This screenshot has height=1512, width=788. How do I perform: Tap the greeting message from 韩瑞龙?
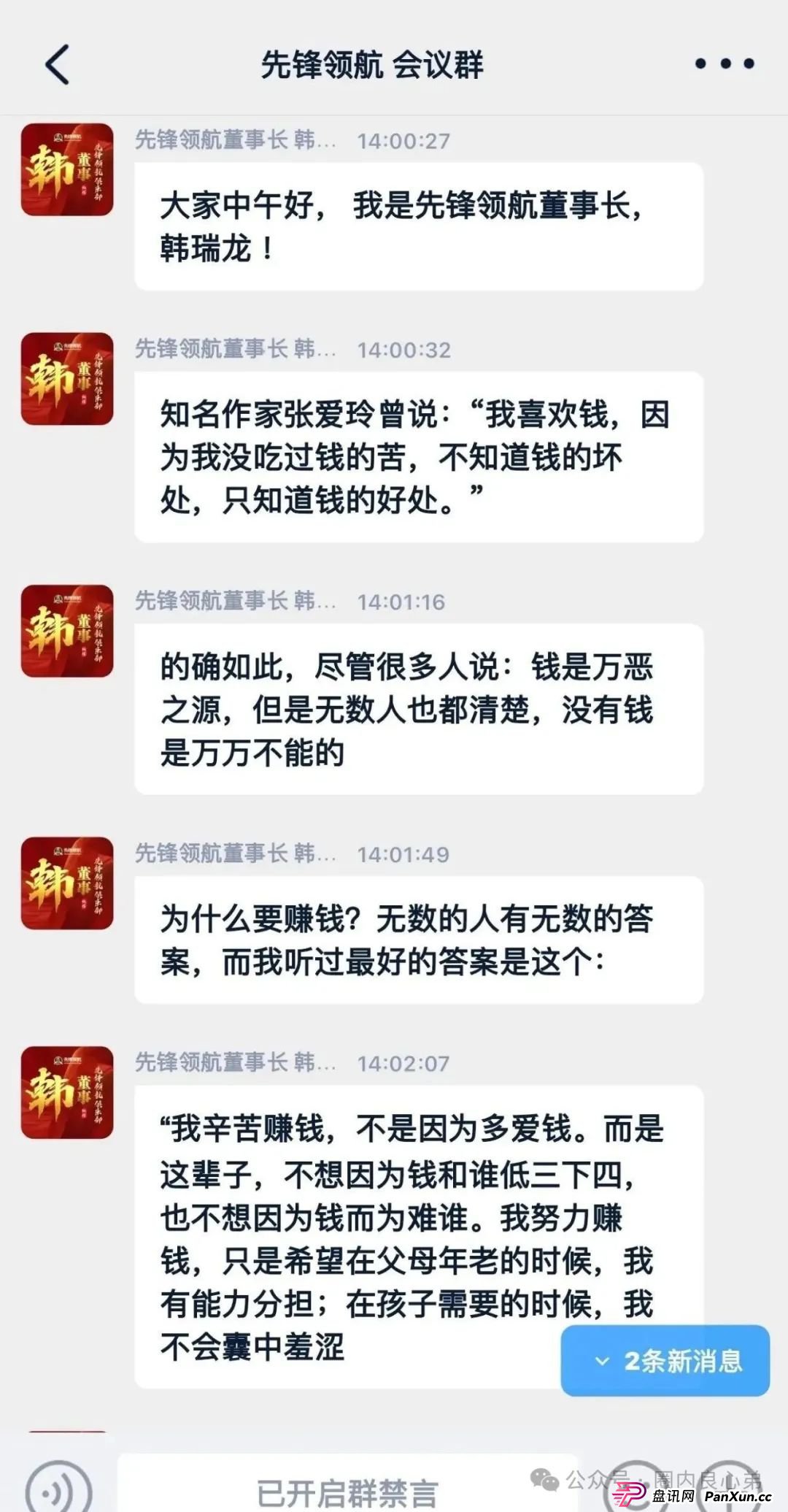pos(416,225)
